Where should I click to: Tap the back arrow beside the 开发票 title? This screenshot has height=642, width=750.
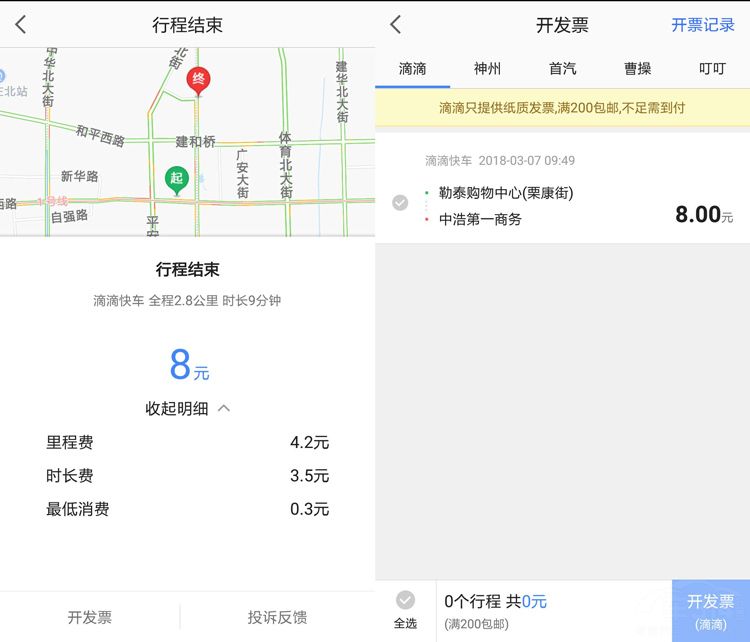coord(396,25)
